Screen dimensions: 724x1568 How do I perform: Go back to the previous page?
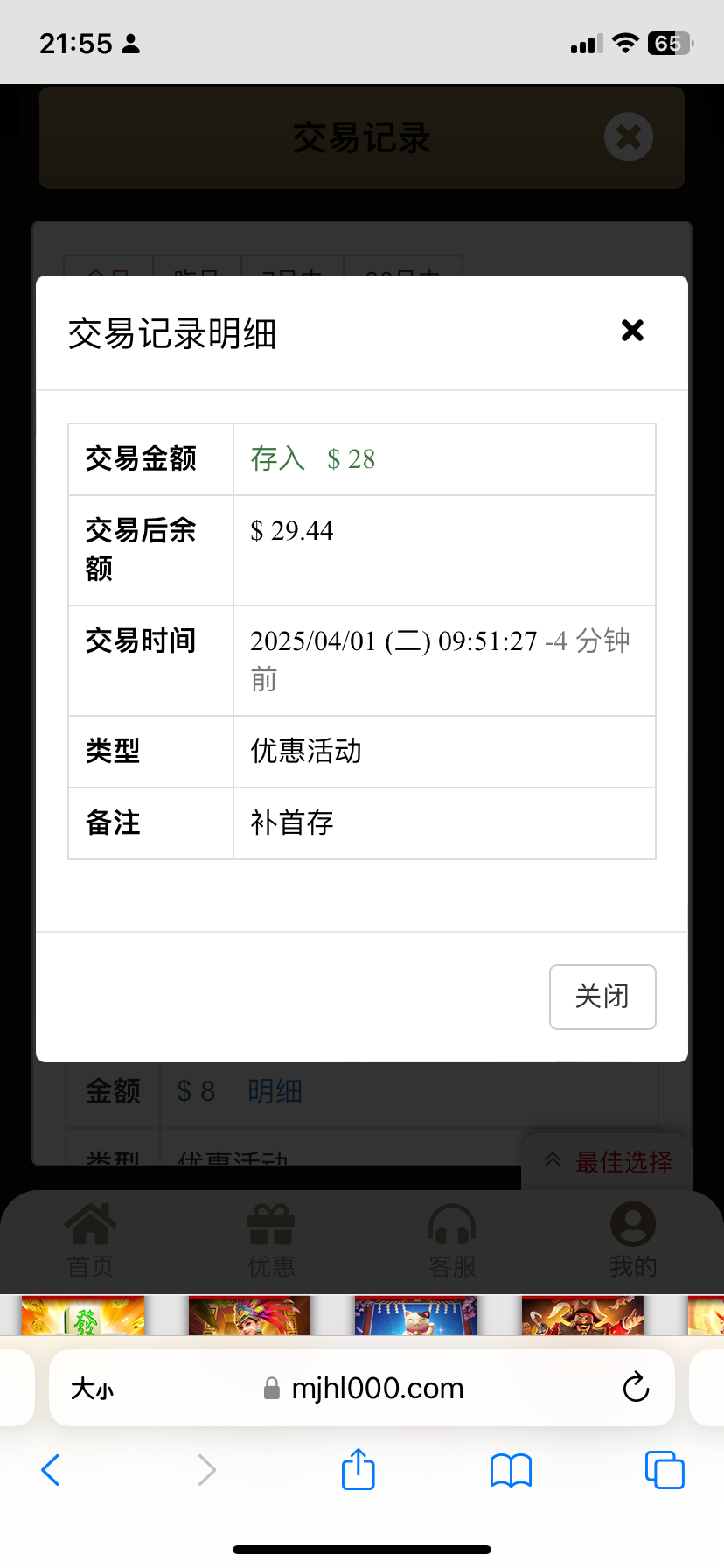point(51,1470)
